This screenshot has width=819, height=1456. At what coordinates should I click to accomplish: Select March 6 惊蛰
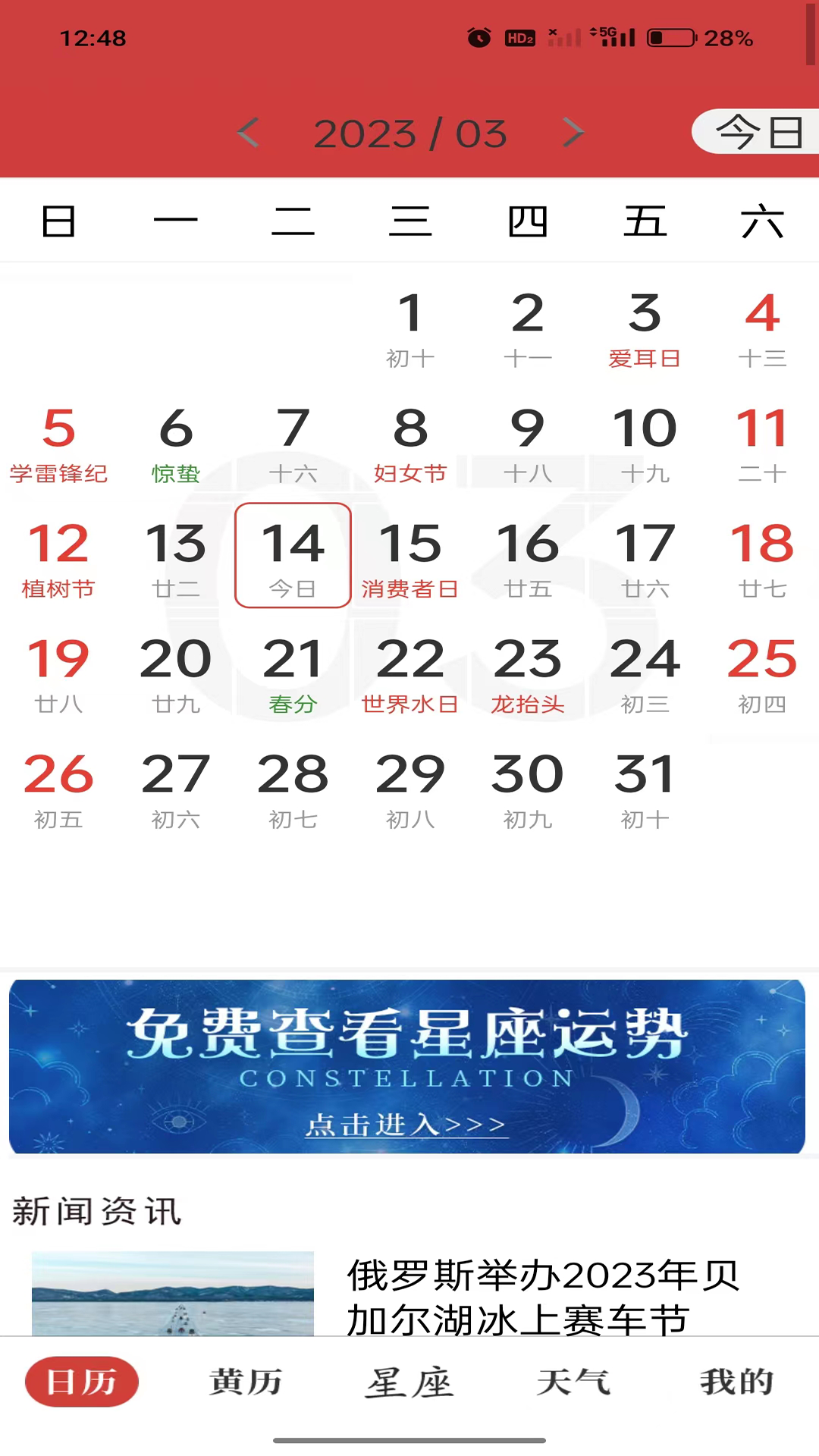pyautogui.click(x=176, y=442)
